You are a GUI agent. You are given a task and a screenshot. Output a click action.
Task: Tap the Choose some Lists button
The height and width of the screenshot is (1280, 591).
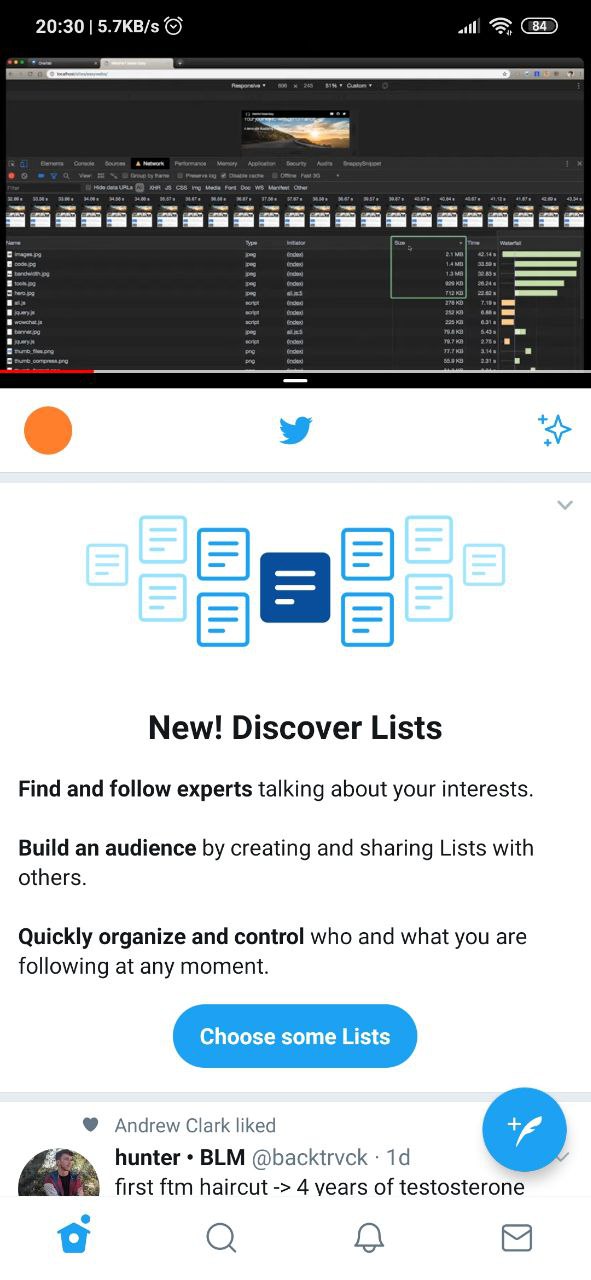(295, 1036)
